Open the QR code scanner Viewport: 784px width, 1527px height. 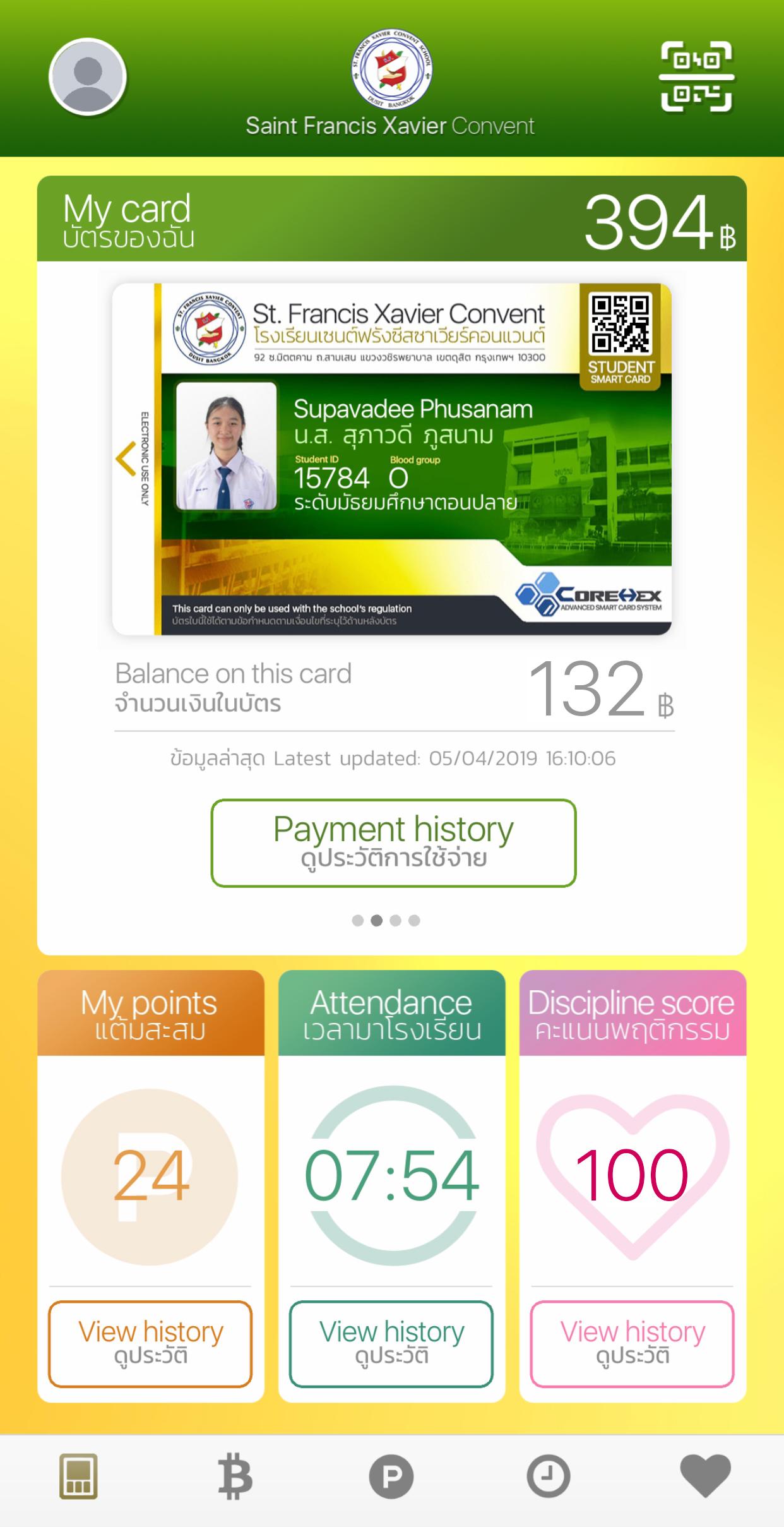[x=696, y=76]
